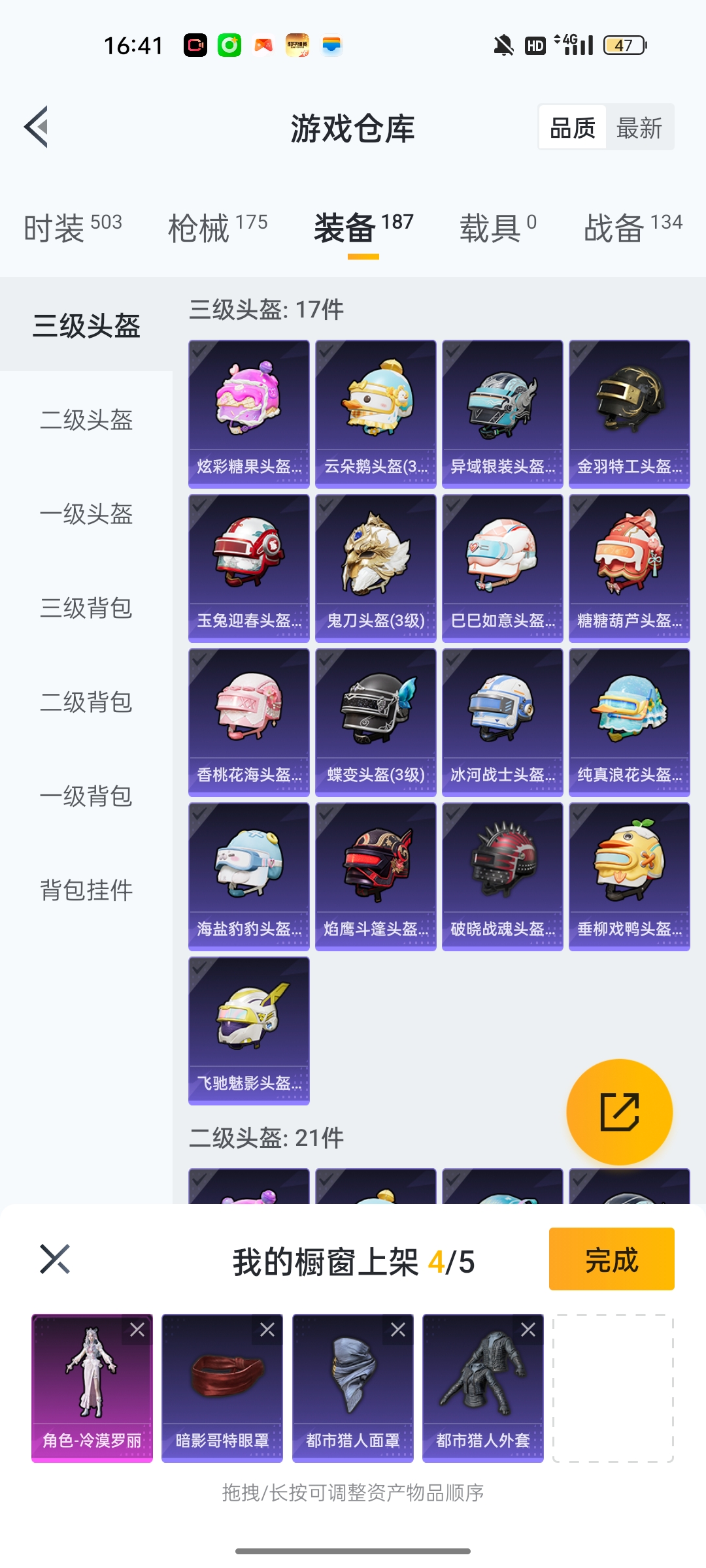706x1568 pixels.
Task: Remove 都市猎人外套 from showcase
Action: coord(528,1330)
